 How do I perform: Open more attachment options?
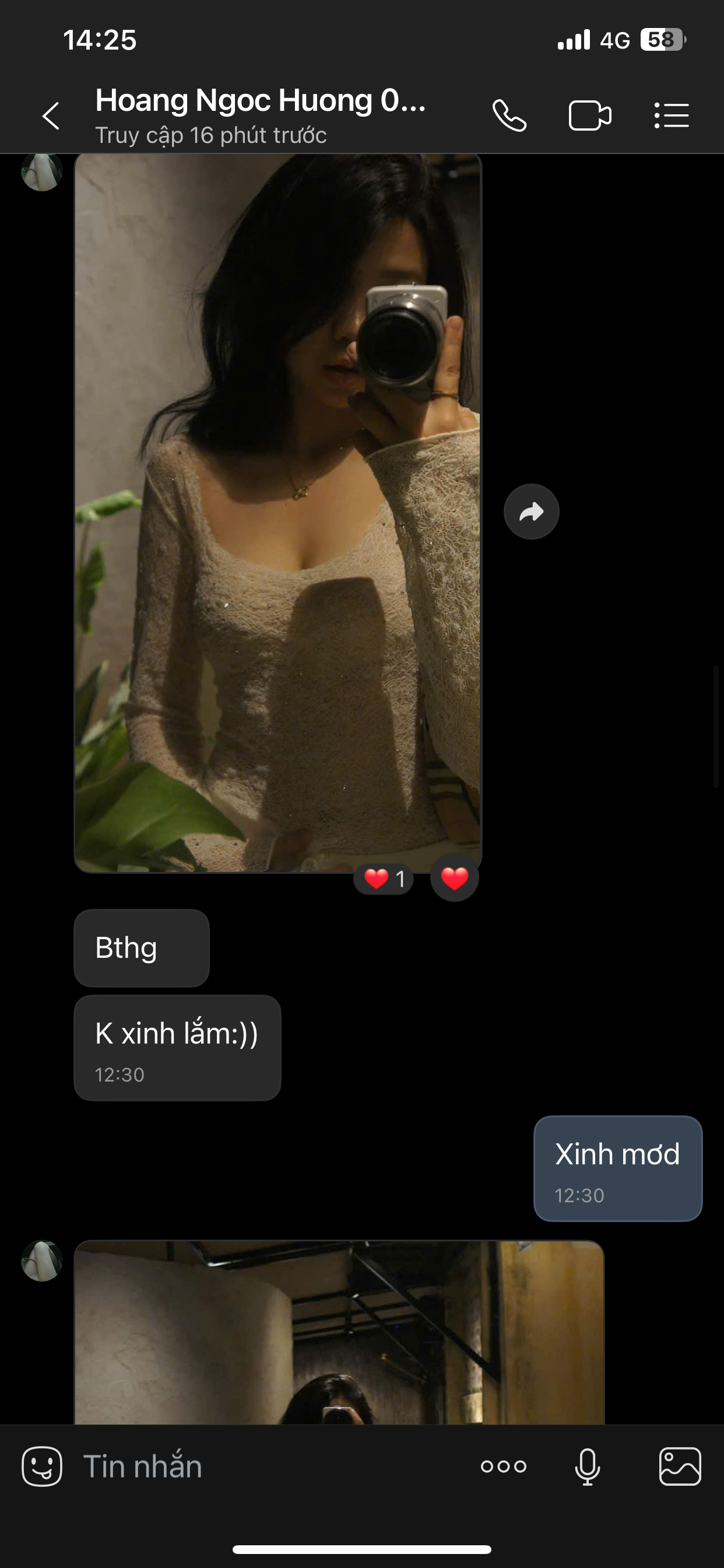click(503, 1466)
